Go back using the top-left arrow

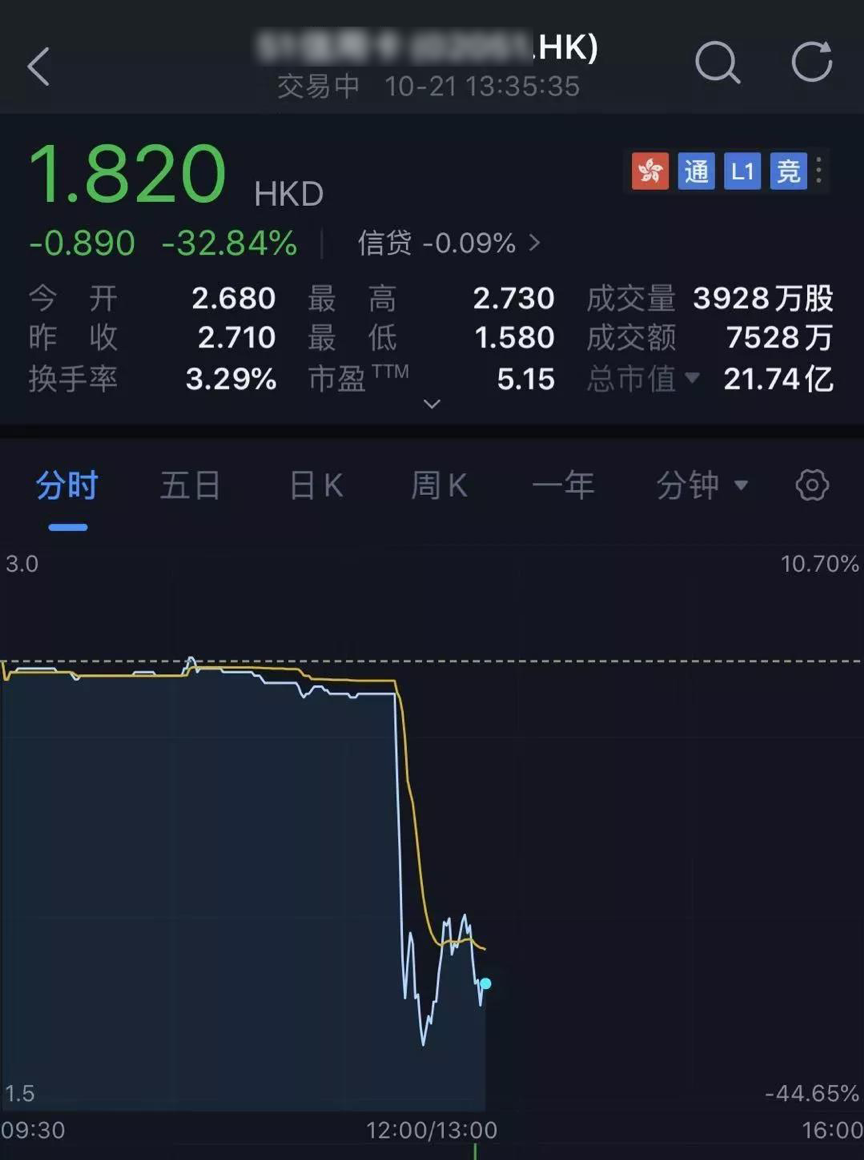point(39,66)
